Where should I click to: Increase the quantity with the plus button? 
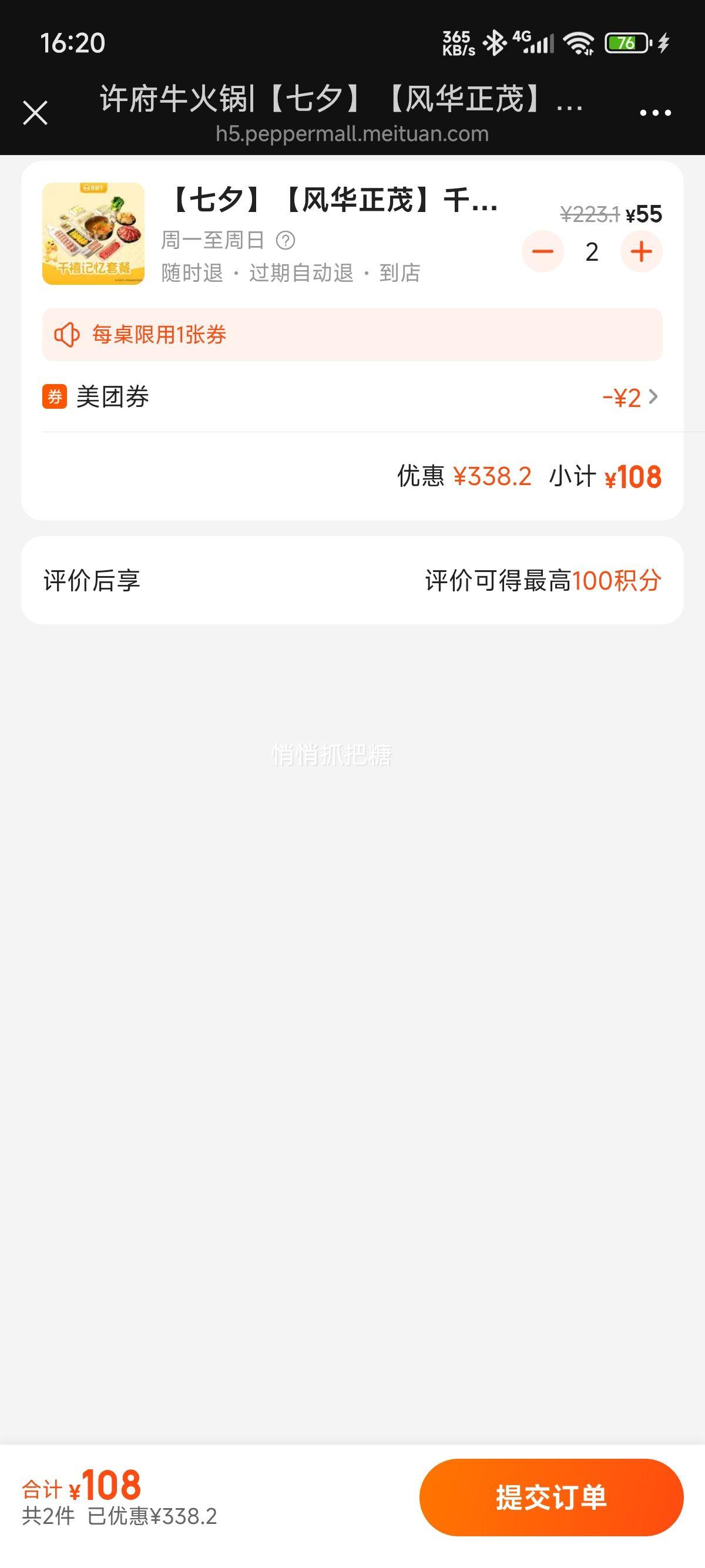pos(641,251)
